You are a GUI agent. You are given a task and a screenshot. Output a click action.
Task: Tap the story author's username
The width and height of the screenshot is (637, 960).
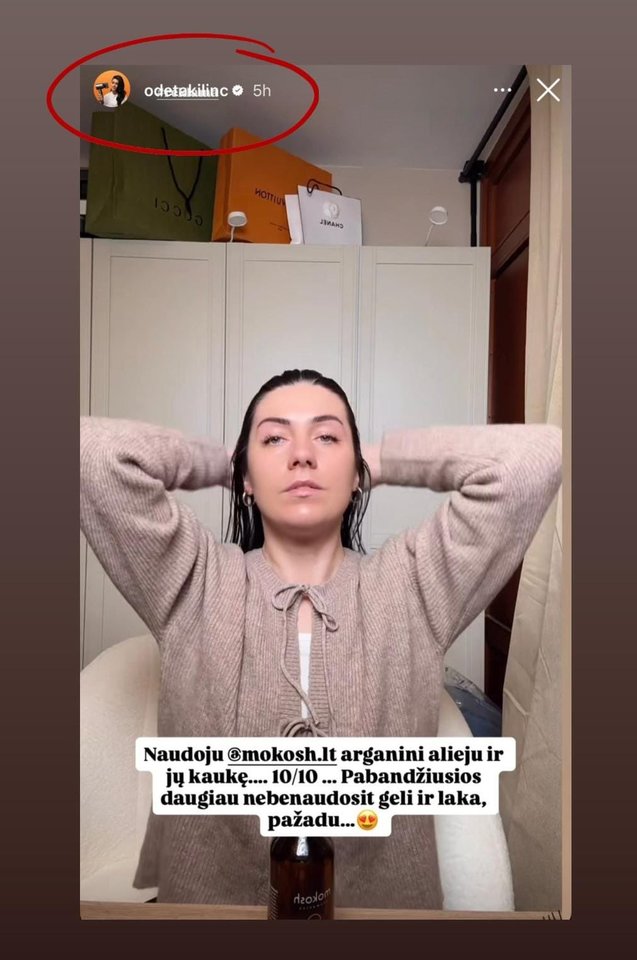tap(187, 91)
